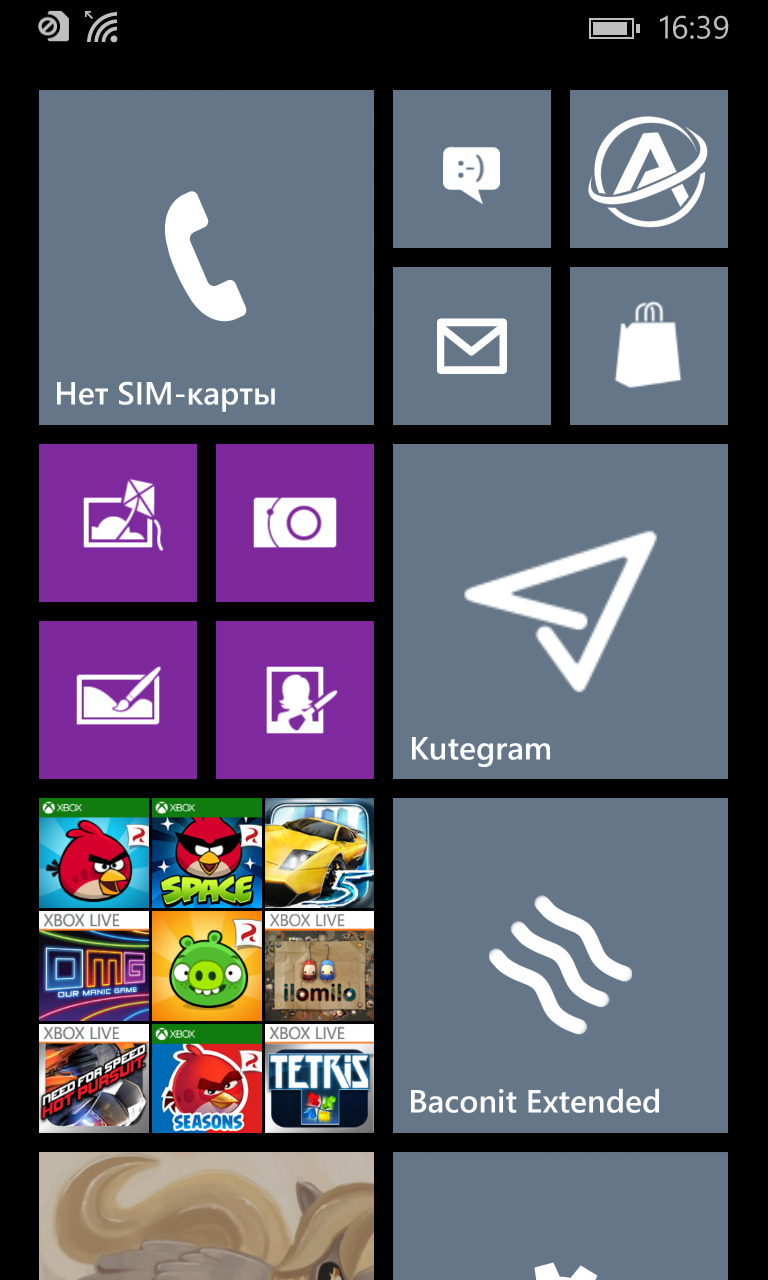Launch Baconit Extended
This screenshot has width=768, height=1280.
[560, 965]
